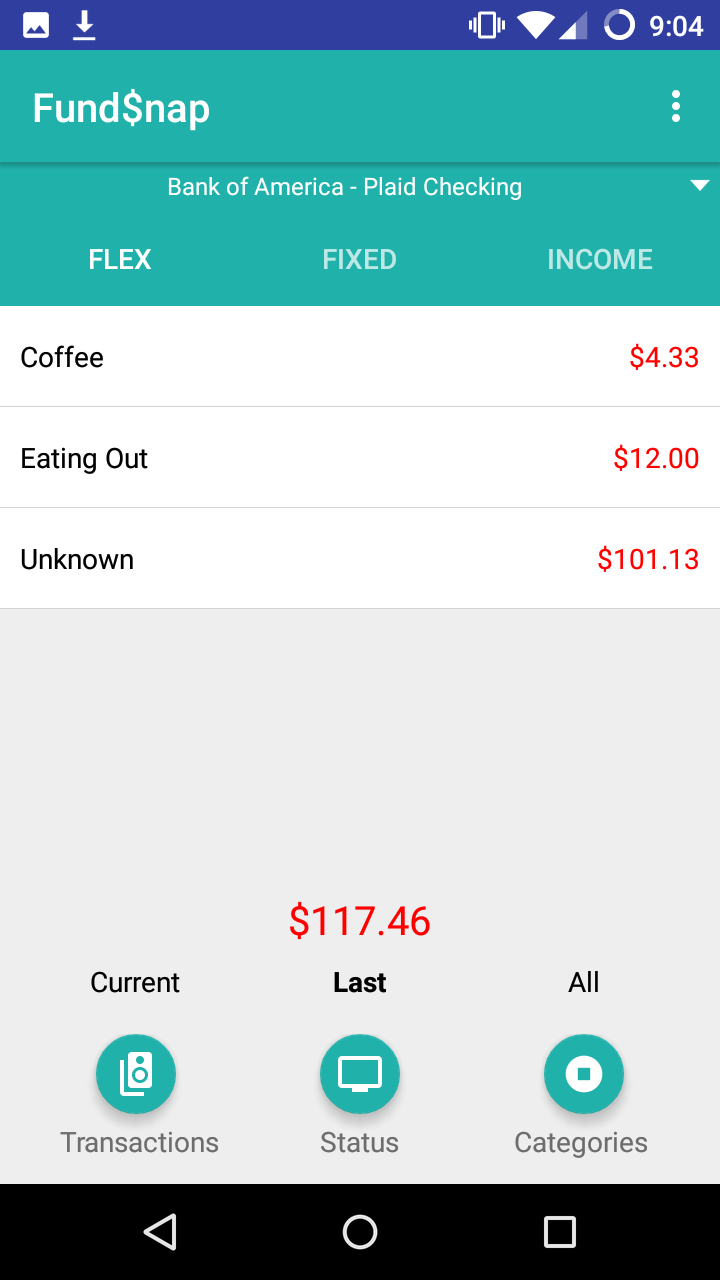This screenshot has height=1280, width=720.
Task: Expand the Bank of America account dropdown
Action: (x=699, y=186)
